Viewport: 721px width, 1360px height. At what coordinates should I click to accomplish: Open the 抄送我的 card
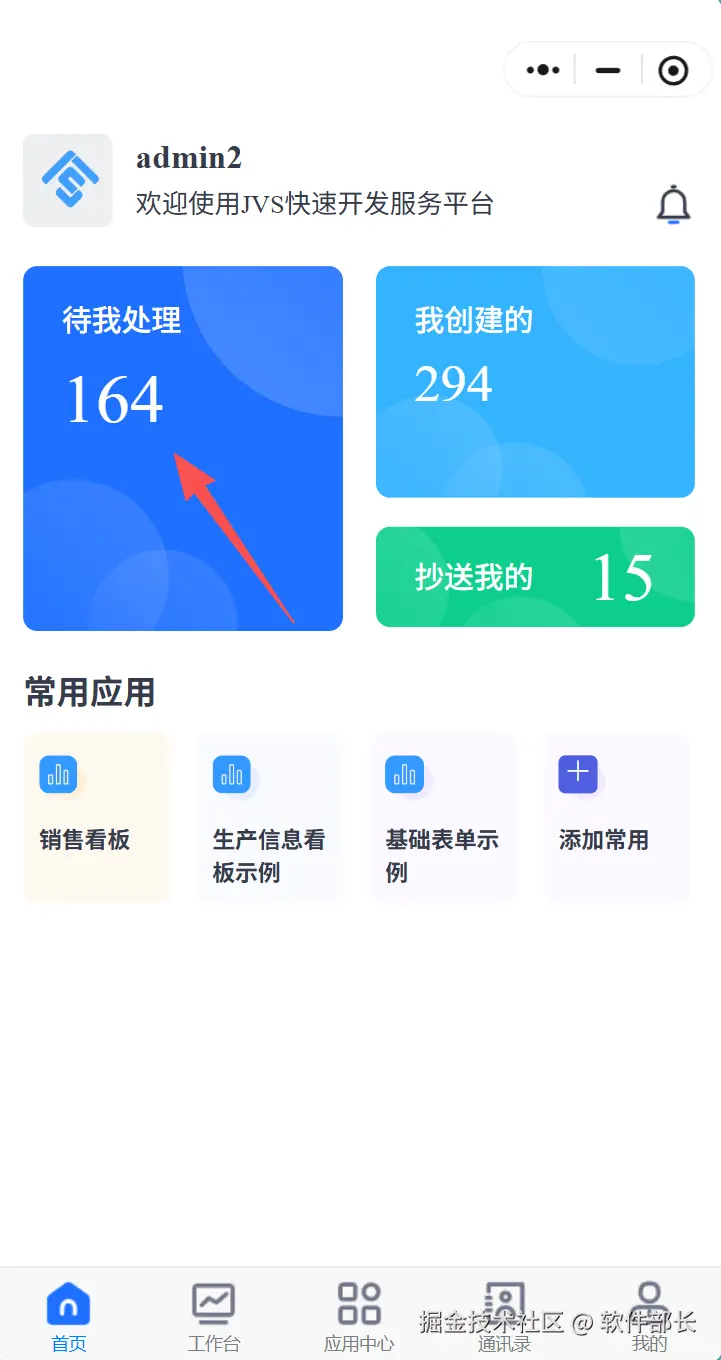535,577
